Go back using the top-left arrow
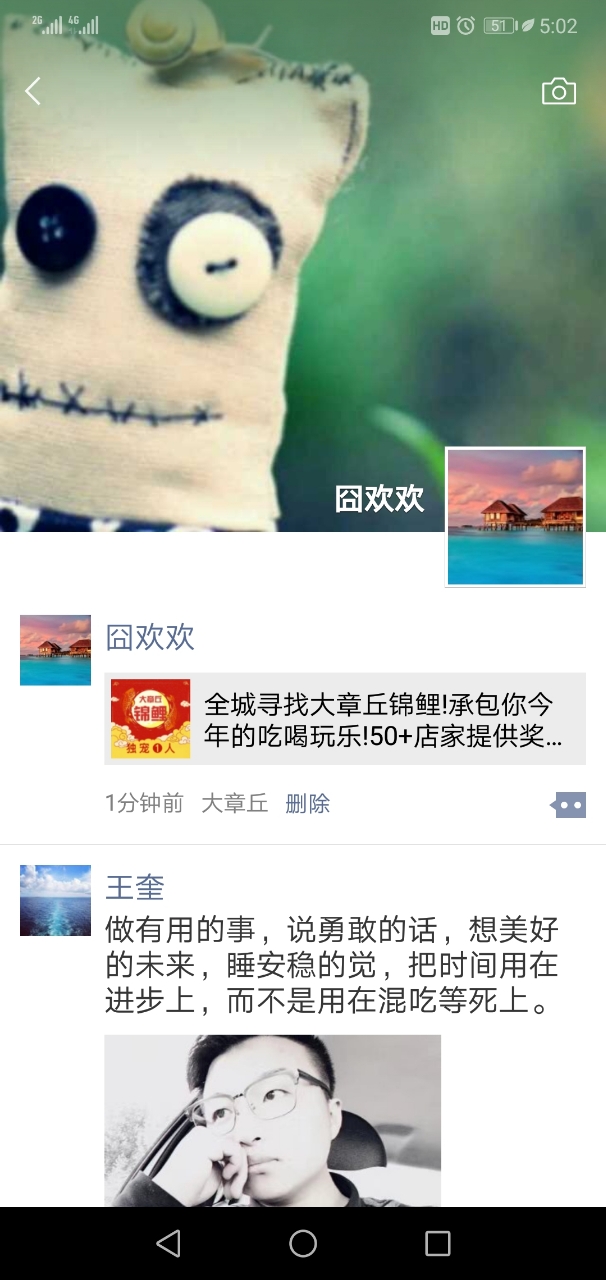Screen dimensions: 606x1280 33,92
